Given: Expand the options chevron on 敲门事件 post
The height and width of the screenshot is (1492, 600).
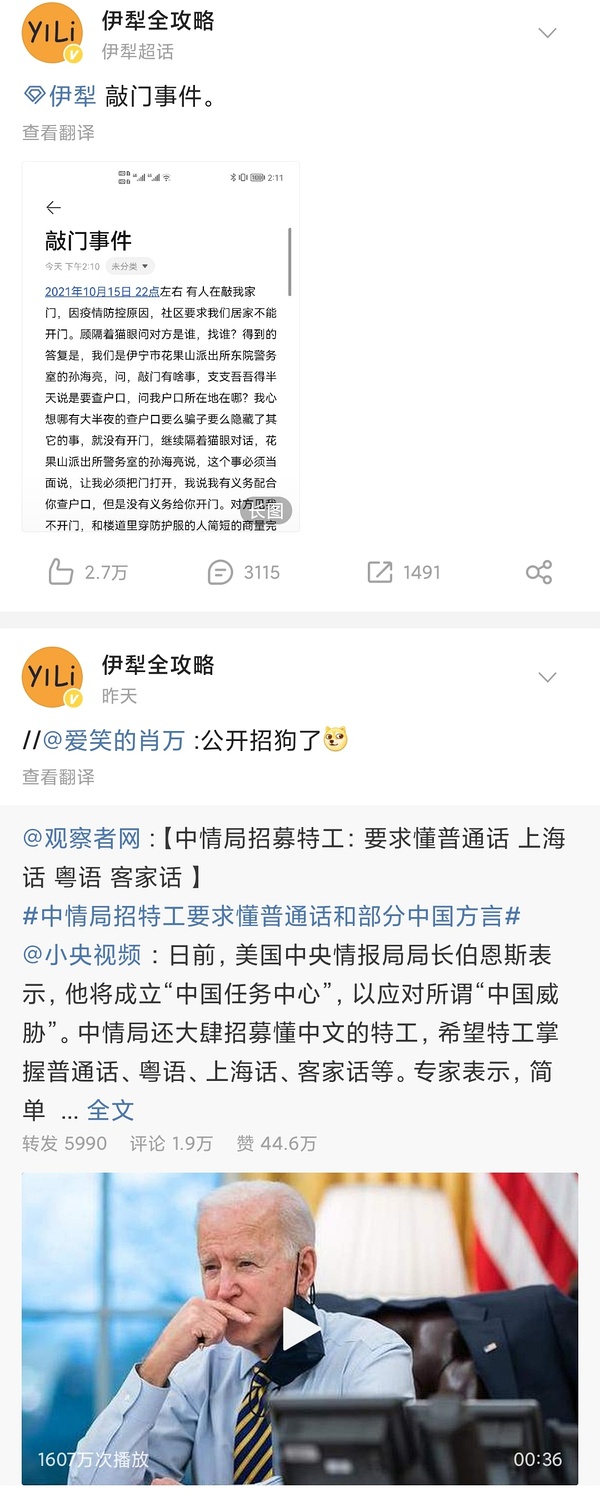Looking at the screenshot, I should click(547, 33).
